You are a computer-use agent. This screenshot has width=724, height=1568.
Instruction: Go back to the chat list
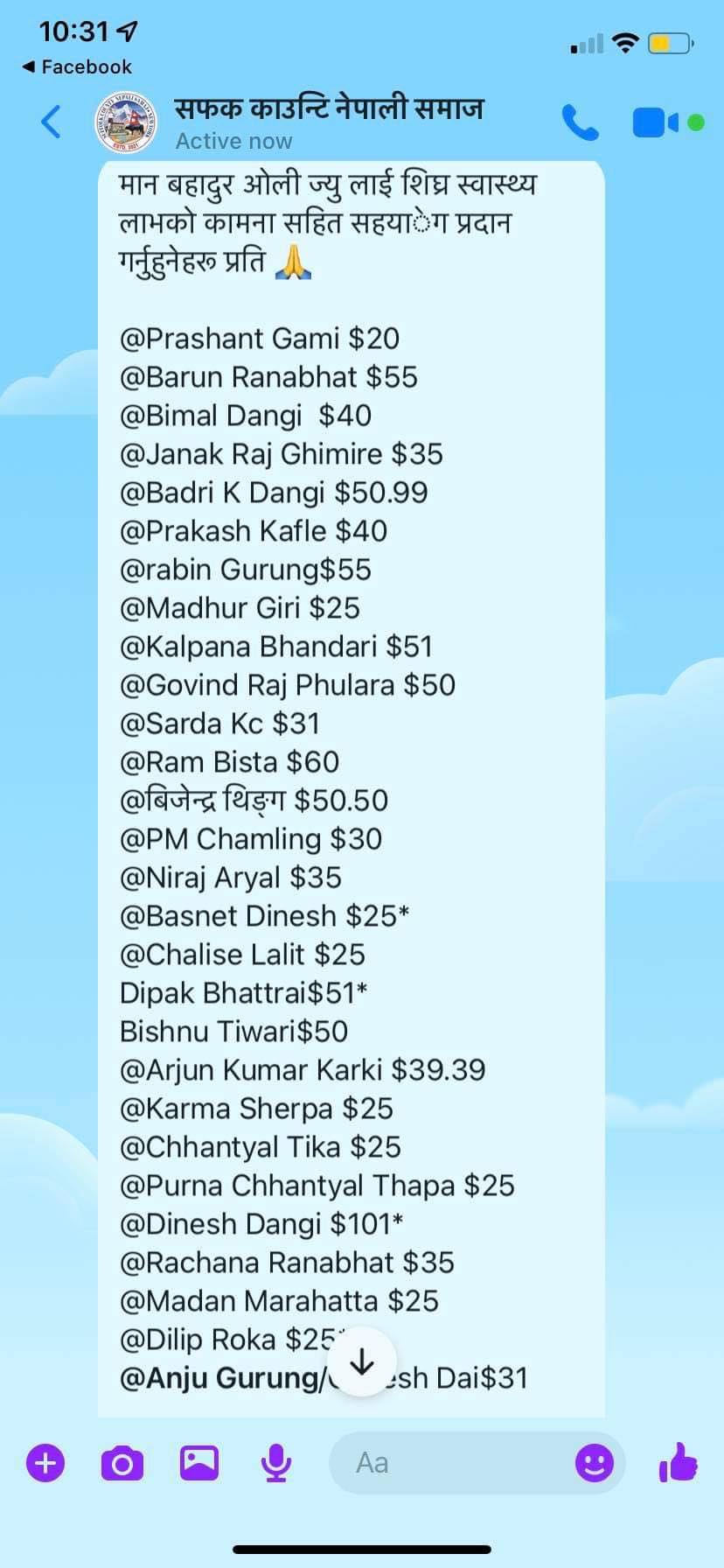[52, 122]
